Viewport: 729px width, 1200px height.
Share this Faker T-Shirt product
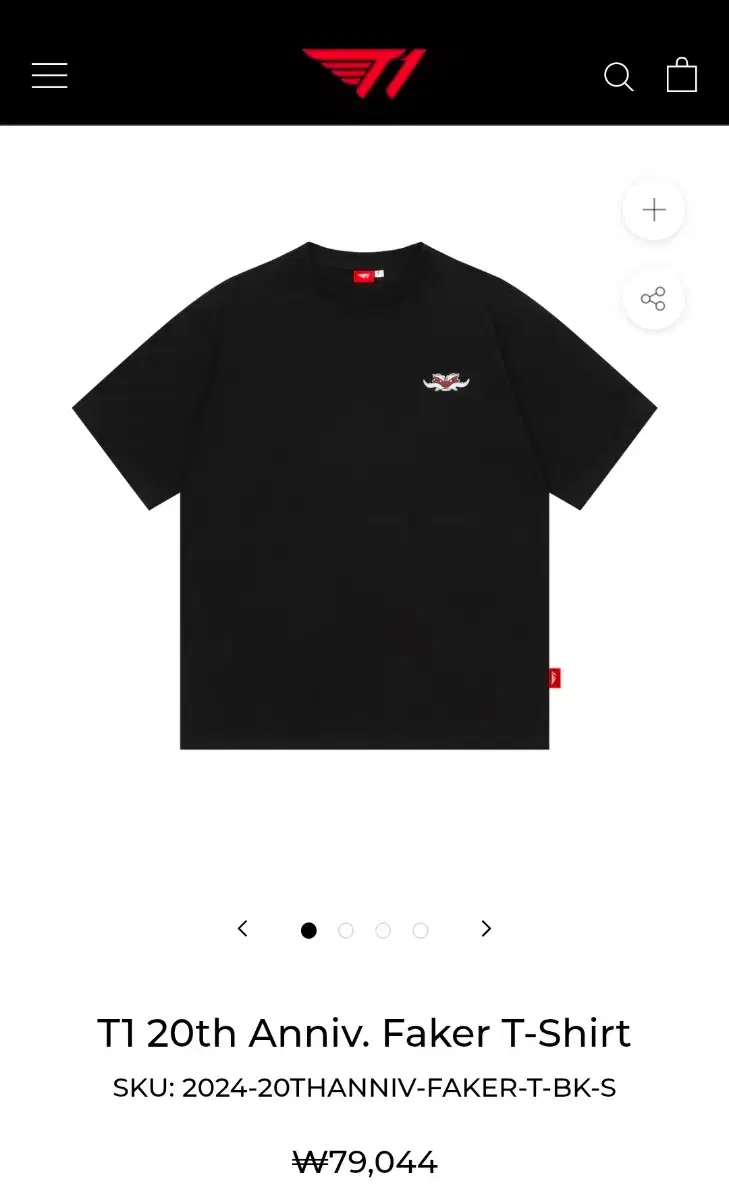point(654,299)
